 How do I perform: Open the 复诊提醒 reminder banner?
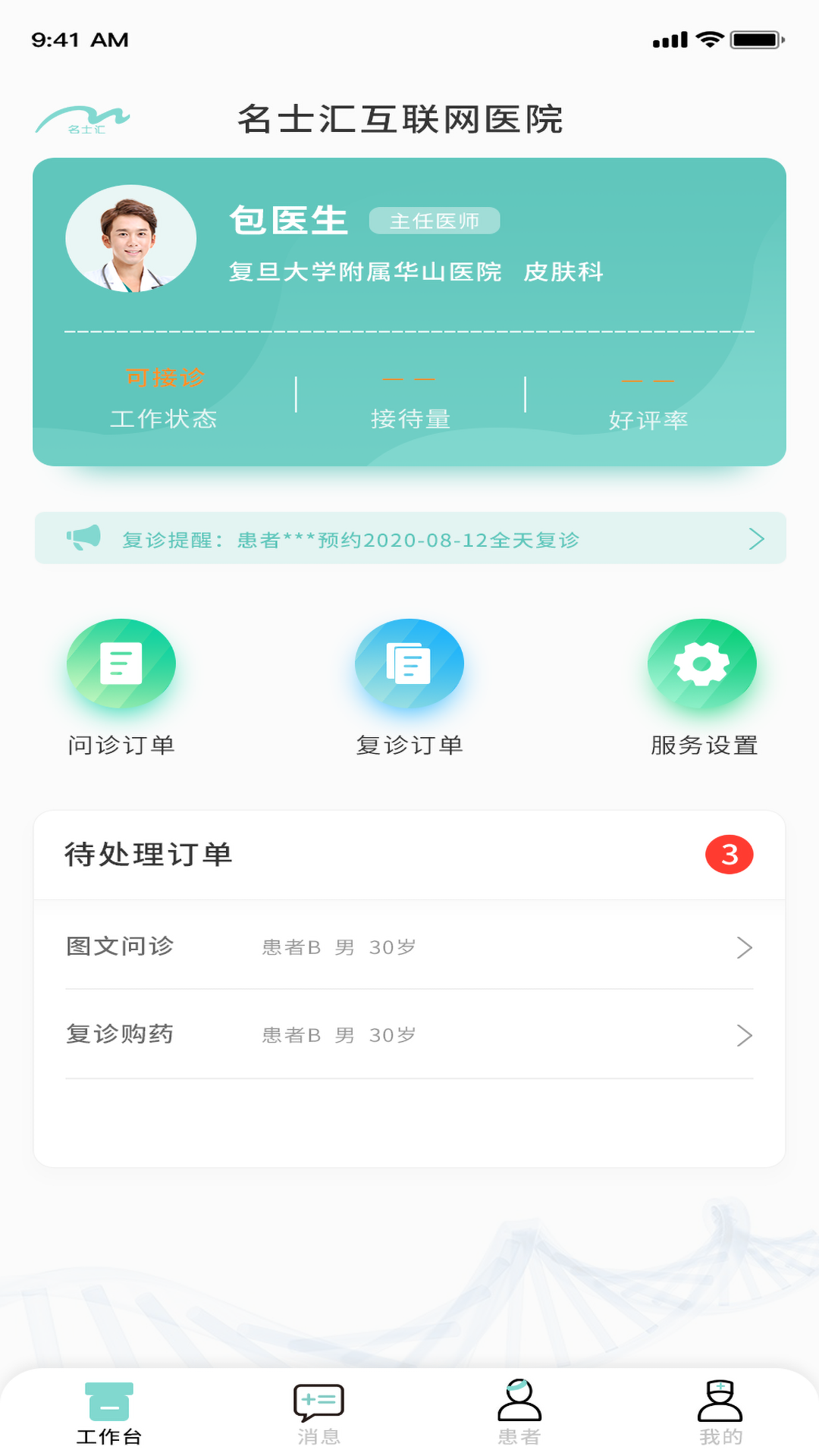[409, 539]
